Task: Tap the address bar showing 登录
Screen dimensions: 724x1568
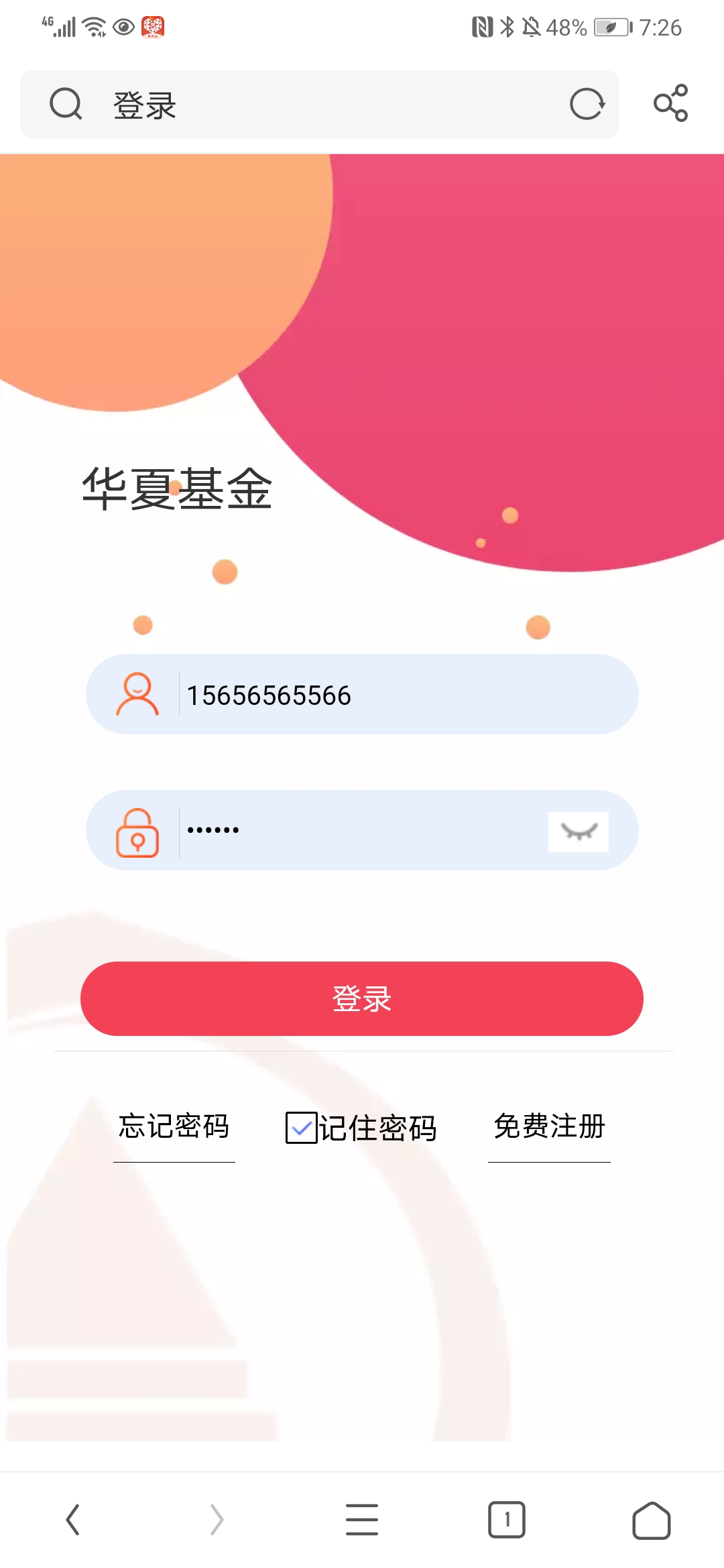Action: coord(302,105)
